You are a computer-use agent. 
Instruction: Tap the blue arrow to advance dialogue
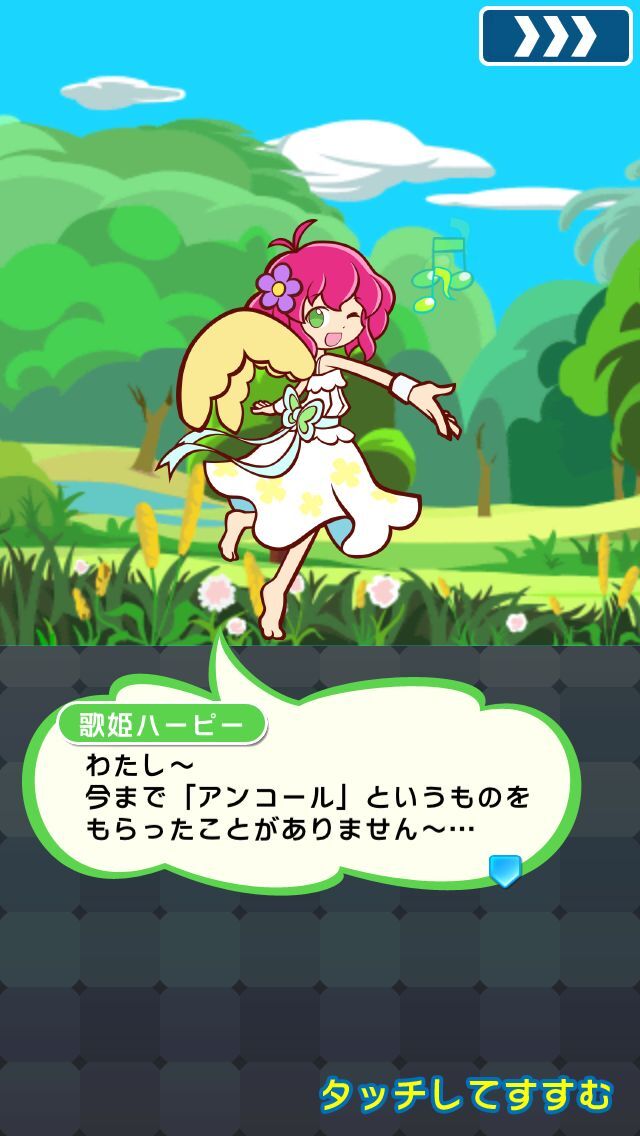tap(505, 870)
